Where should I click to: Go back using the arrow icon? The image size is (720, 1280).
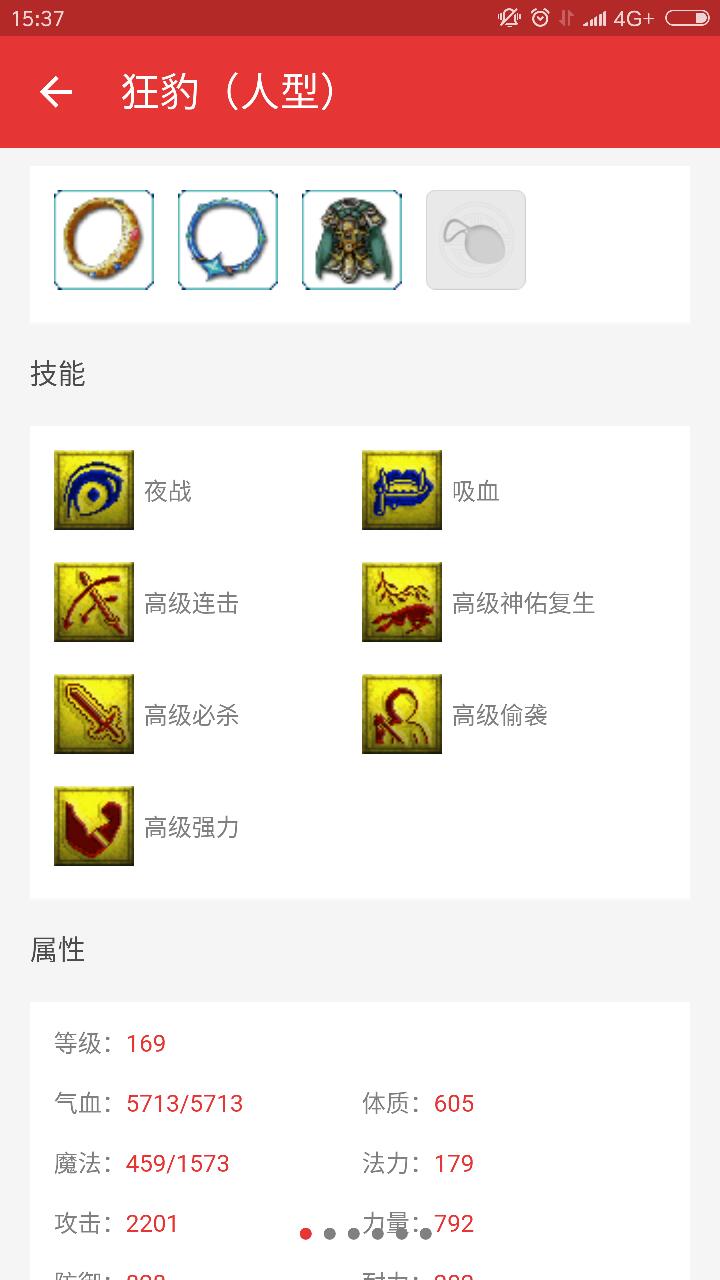click(56, 92)
